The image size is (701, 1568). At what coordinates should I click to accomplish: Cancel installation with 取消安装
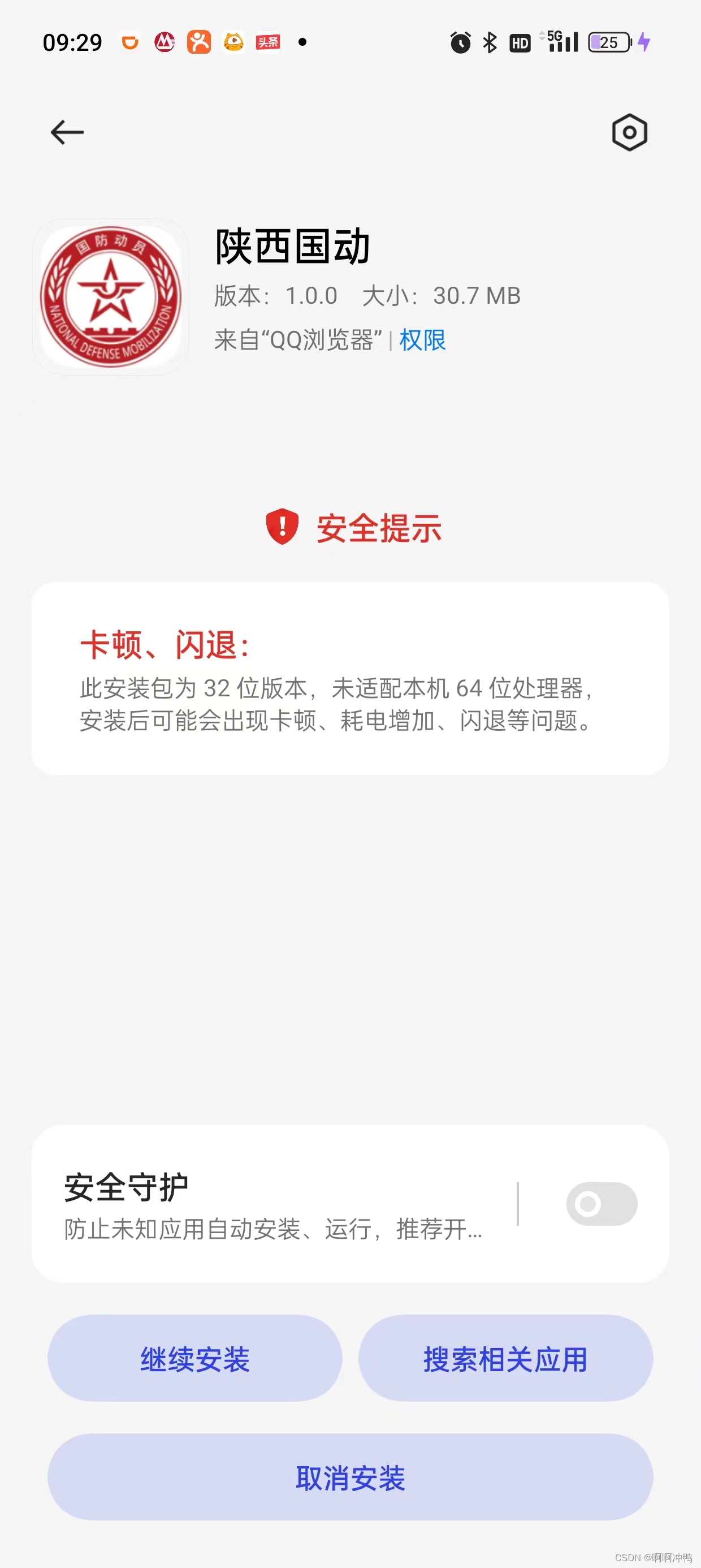click(x=350, y=1477)
